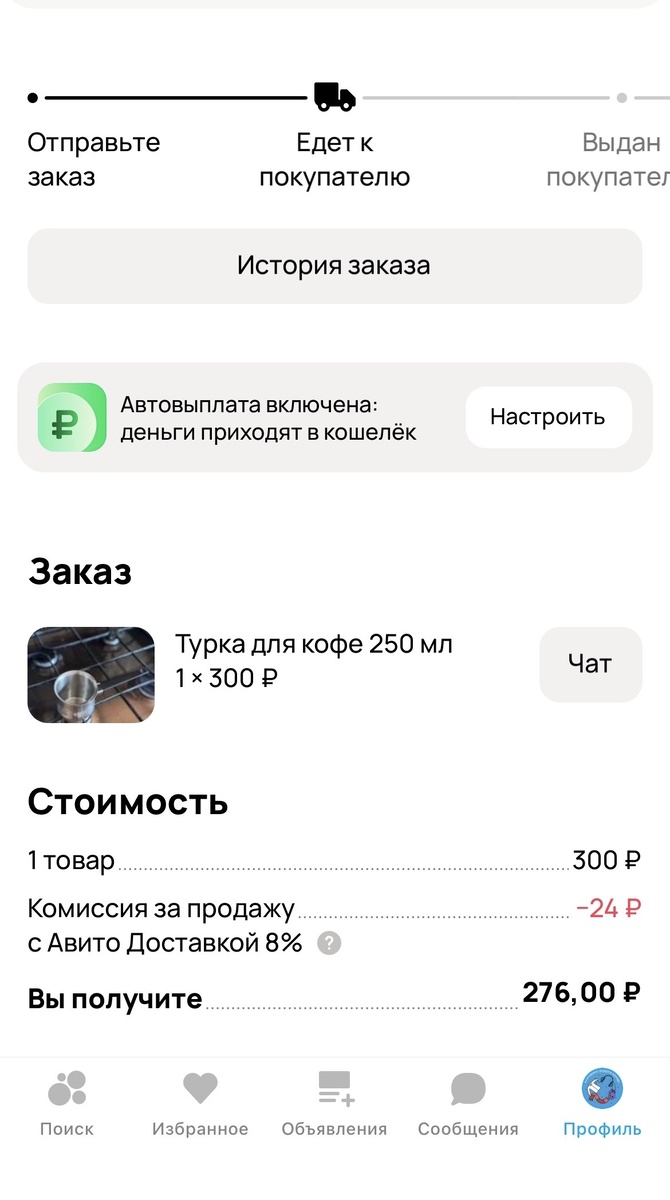Select the Профиль tab

pos(602,1104)
